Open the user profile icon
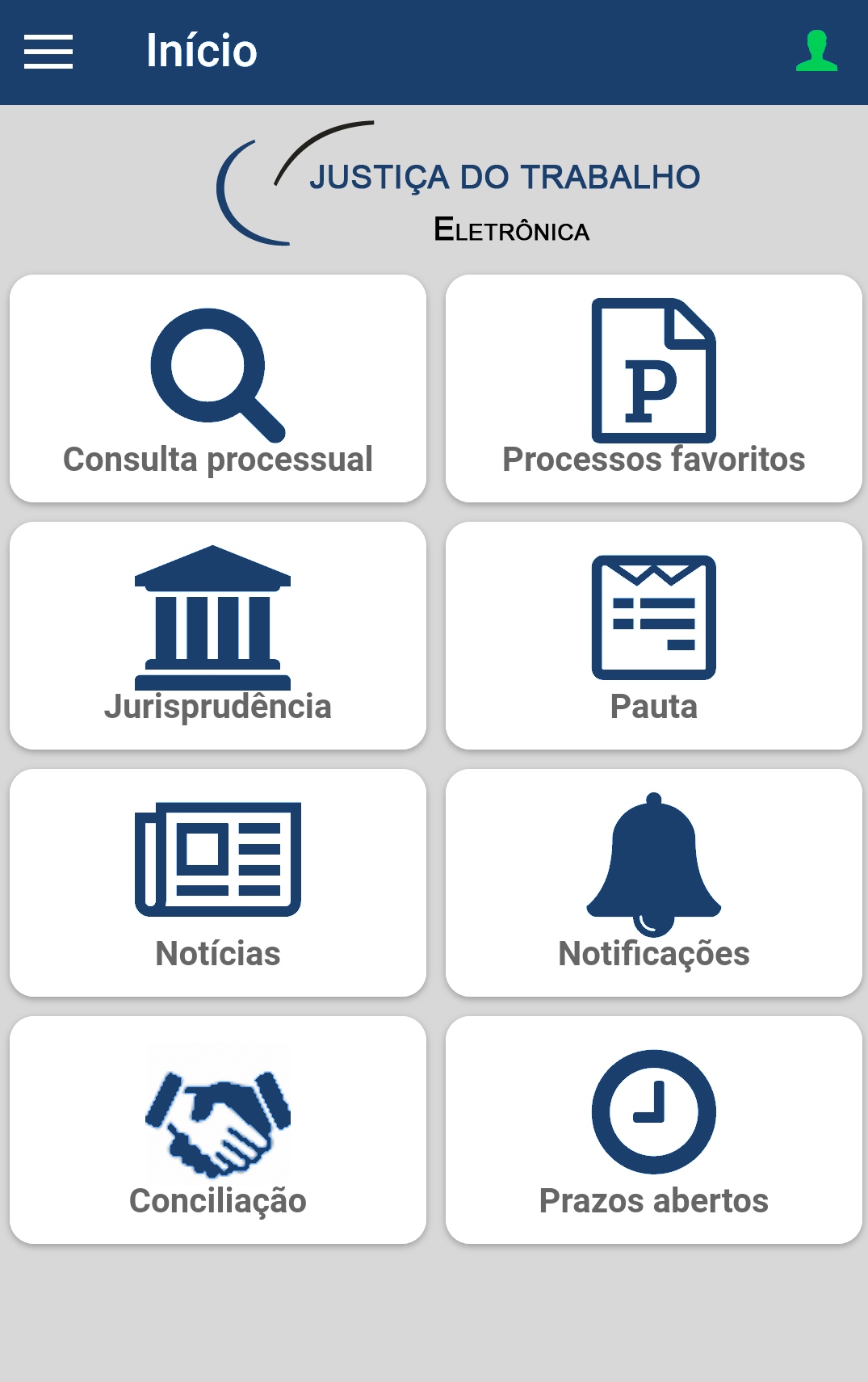Screen dimensions: 868x1382 click(816, 51)
